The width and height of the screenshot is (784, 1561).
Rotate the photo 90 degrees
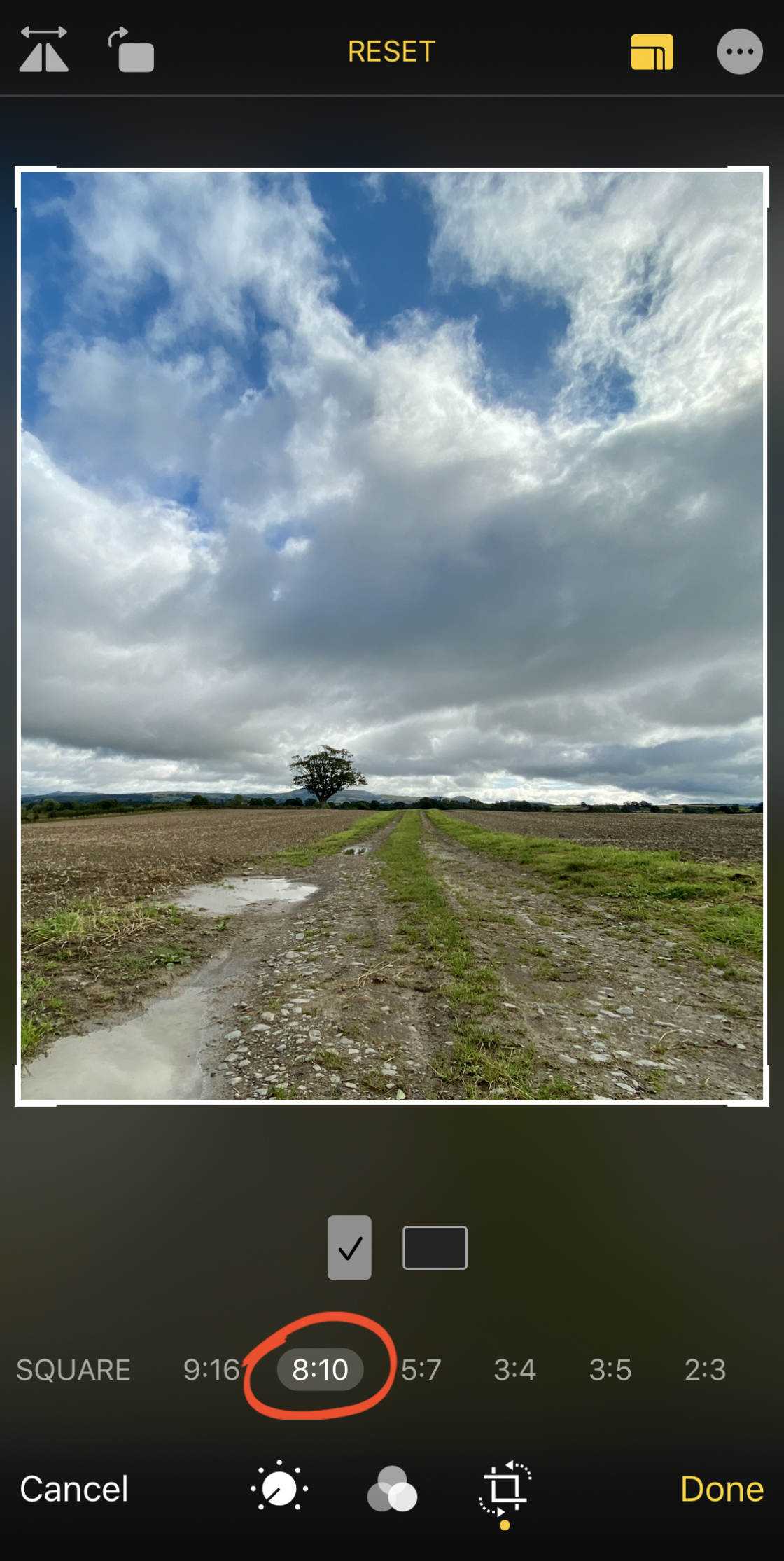[x=132, y=50]
